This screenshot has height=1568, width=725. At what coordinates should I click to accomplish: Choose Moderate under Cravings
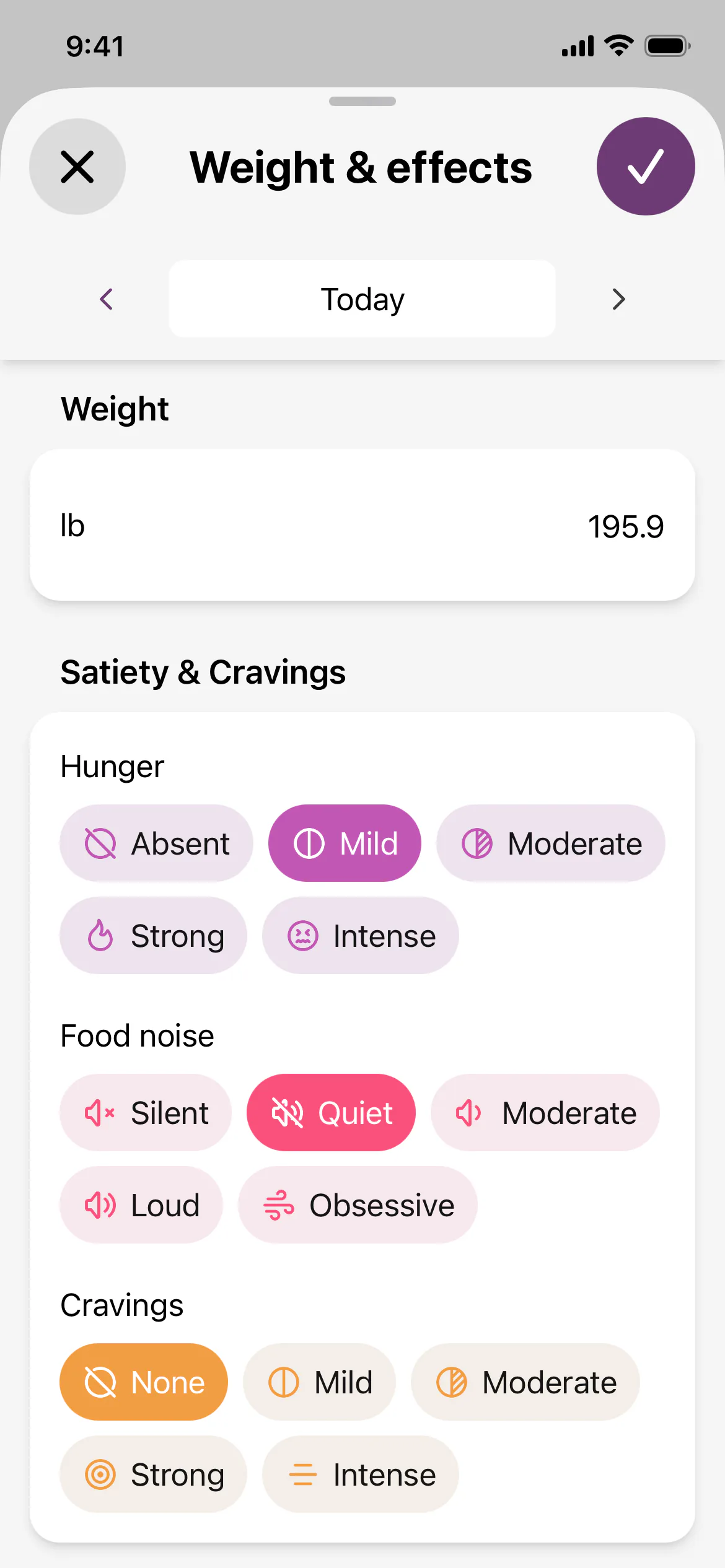(x=525, y=1382)
